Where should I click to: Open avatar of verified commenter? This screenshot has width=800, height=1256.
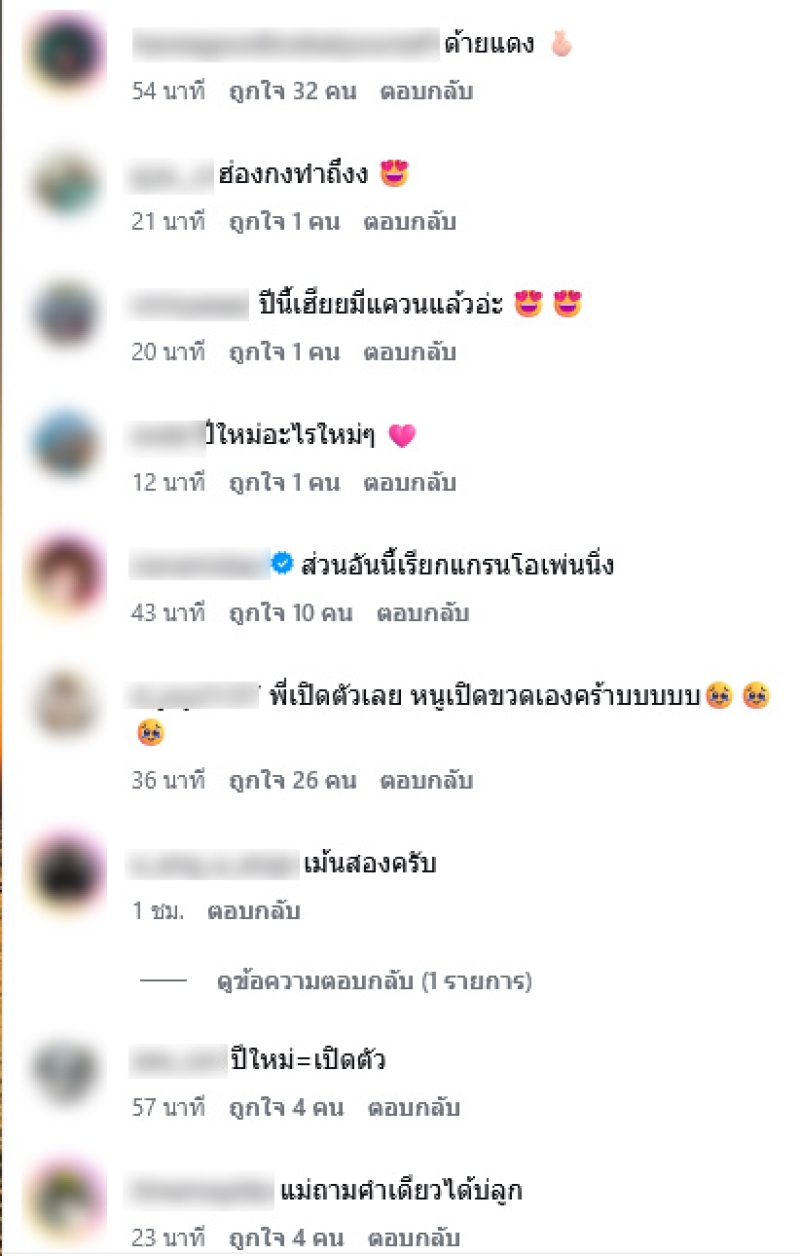point(66,578)
